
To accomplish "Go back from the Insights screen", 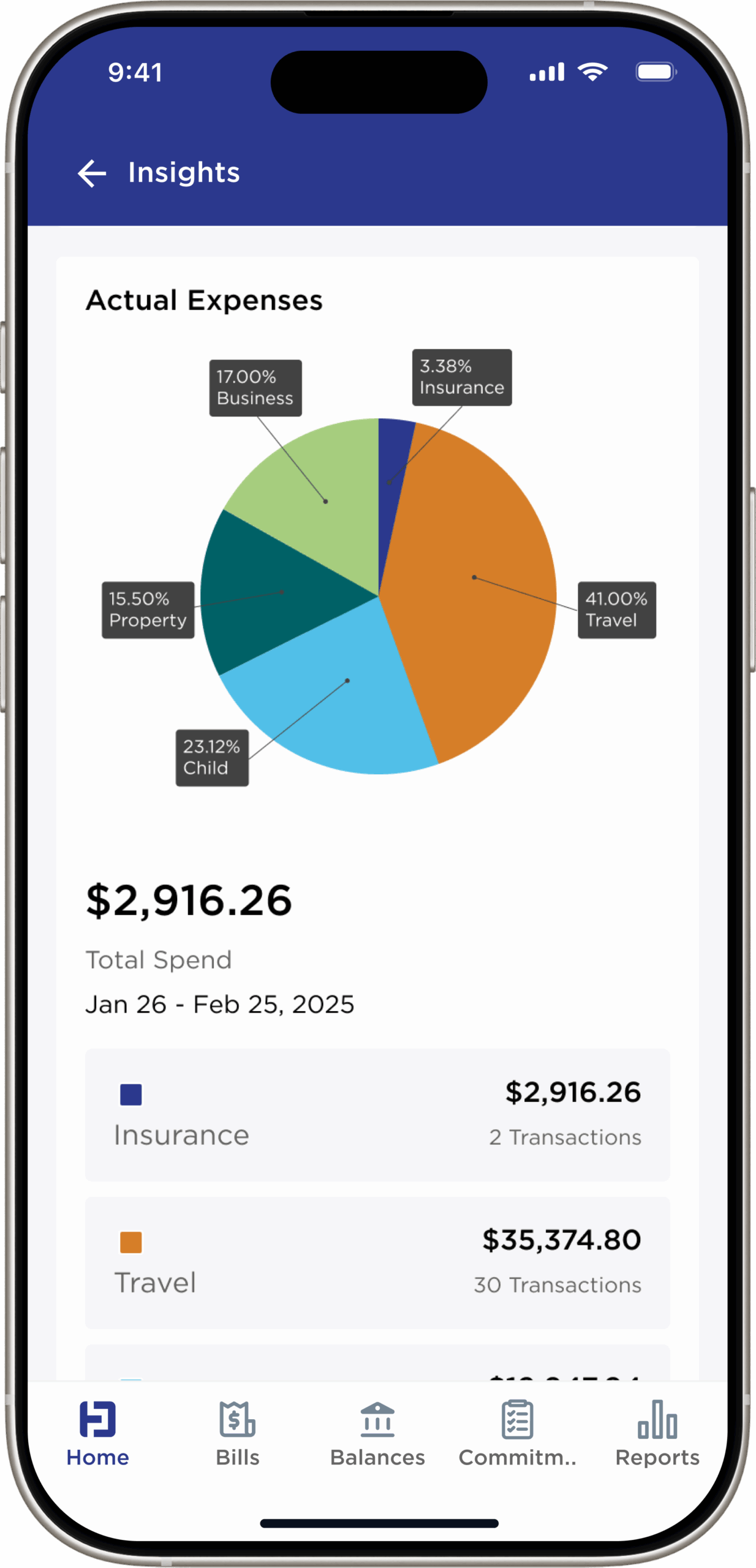I will click(92, 173).
